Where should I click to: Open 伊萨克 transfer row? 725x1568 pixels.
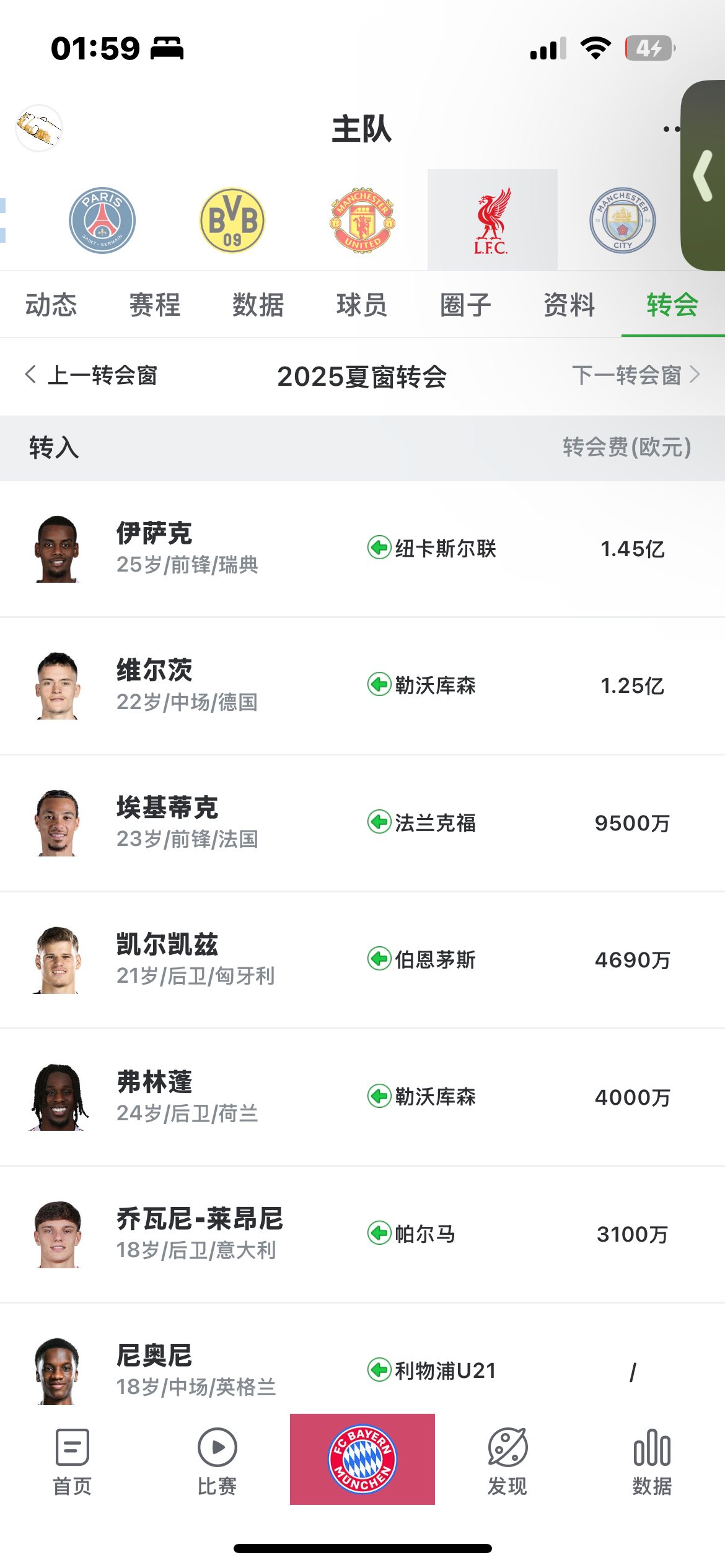(x=362, y=549)
